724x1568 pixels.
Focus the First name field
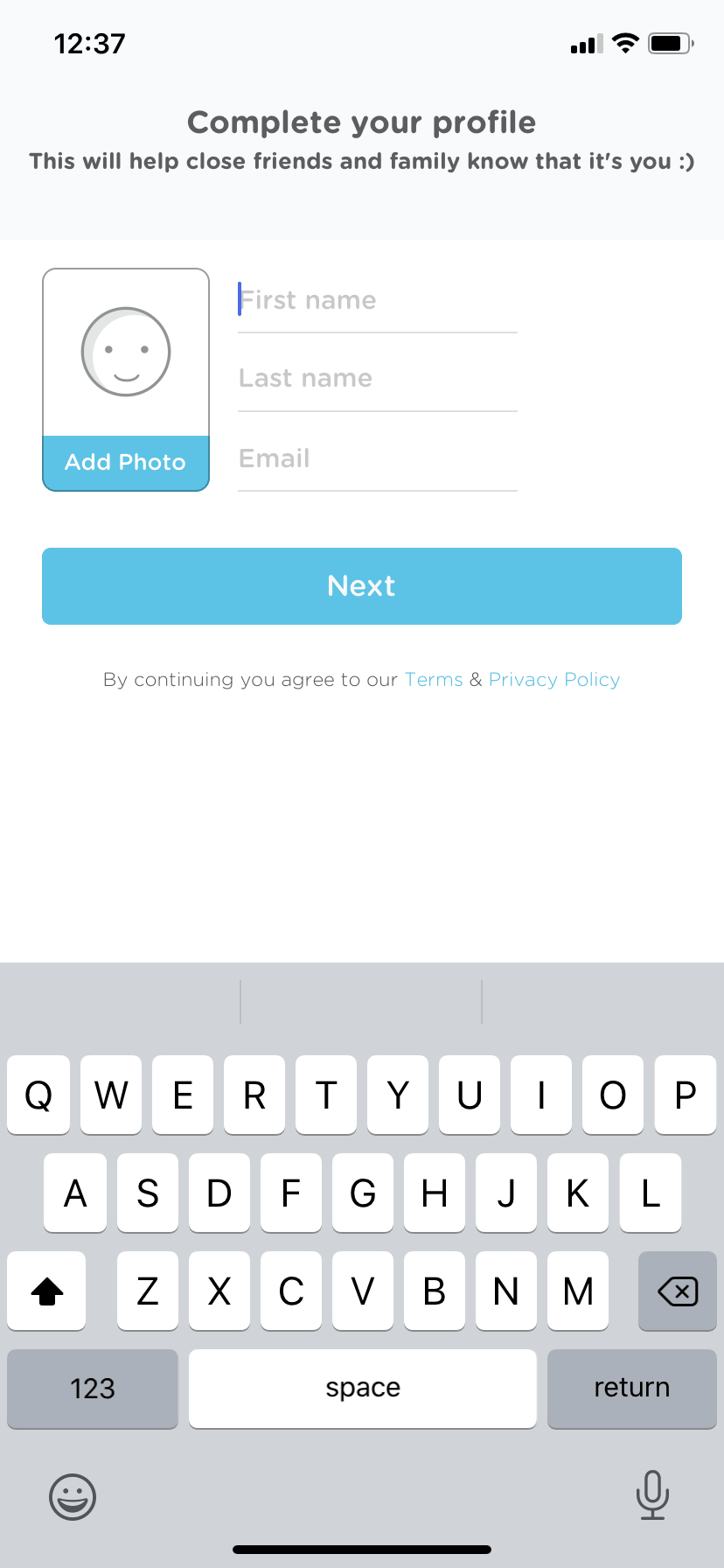(378, 300)
